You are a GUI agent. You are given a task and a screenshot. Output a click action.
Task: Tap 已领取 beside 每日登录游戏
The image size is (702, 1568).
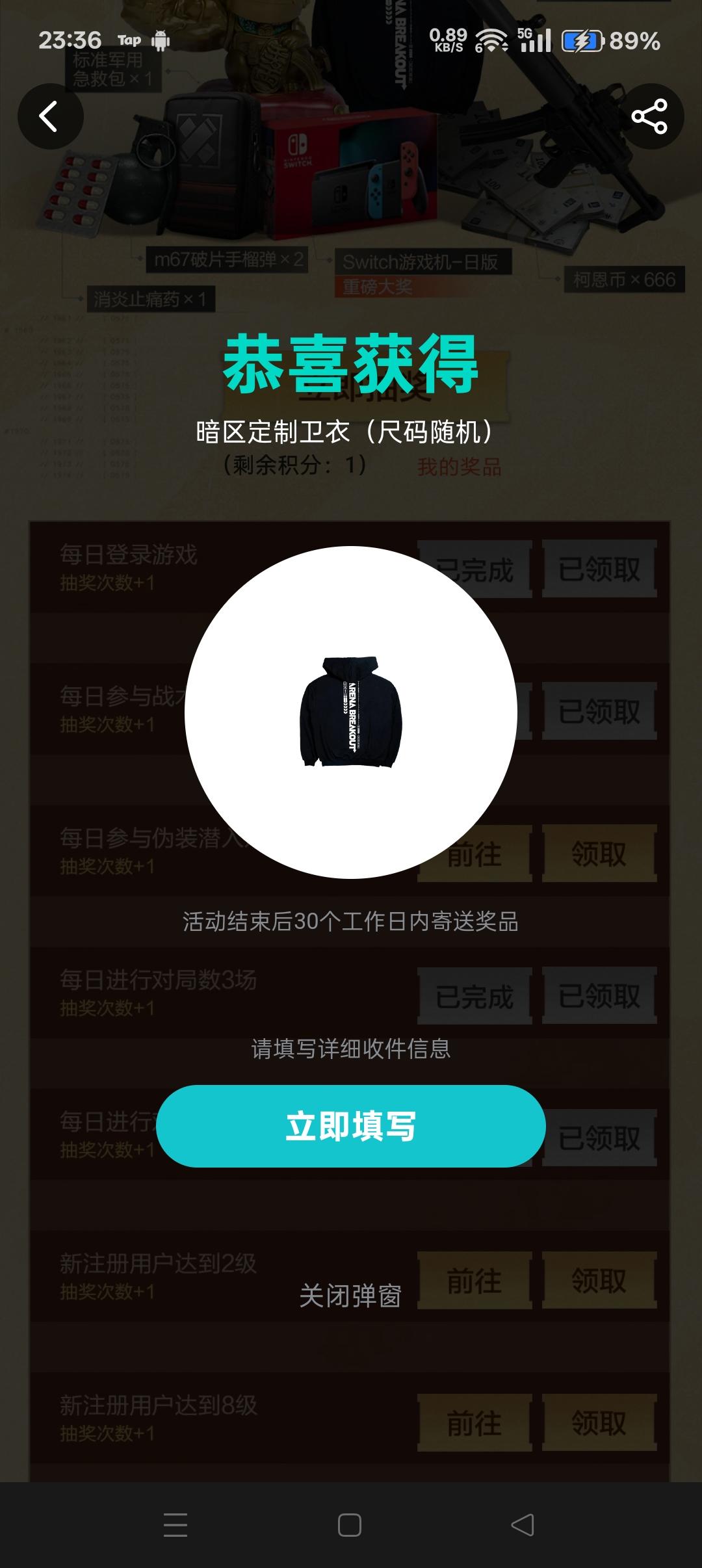599,568
